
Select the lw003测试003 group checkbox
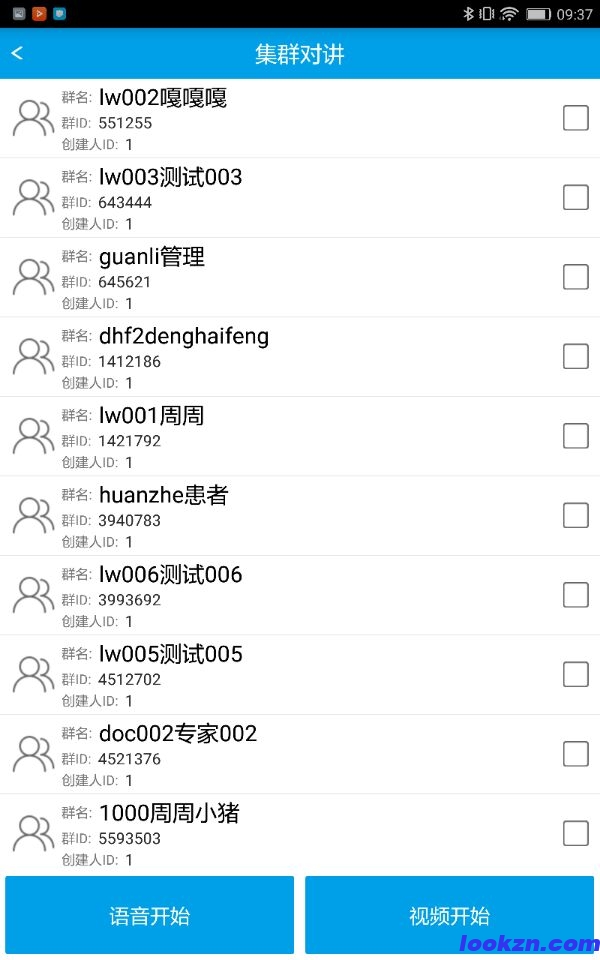coord(575,197)
